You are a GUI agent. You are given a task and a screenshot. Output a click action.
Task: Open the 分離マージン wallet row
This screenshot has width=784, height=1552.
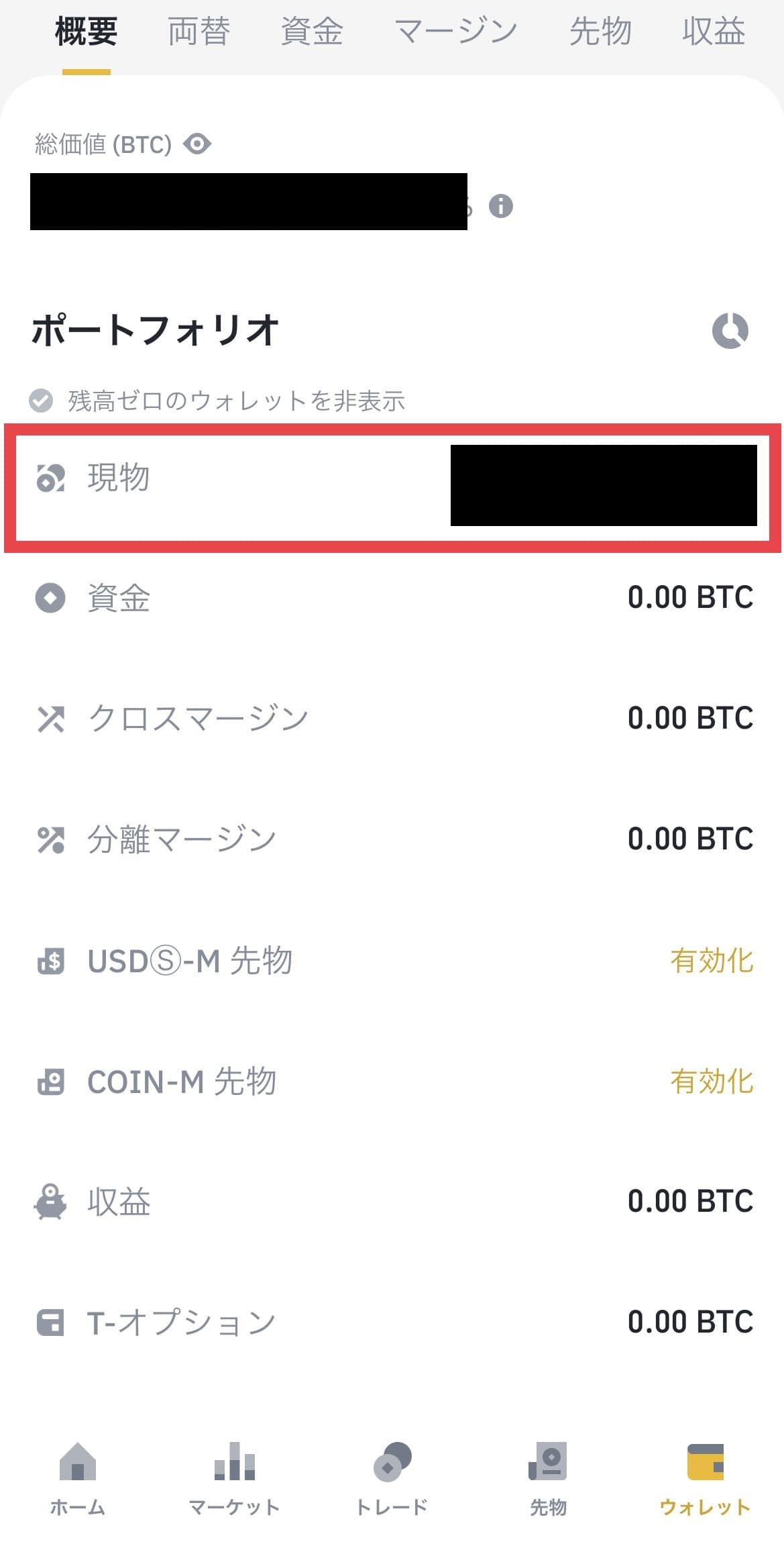point(392,839)
